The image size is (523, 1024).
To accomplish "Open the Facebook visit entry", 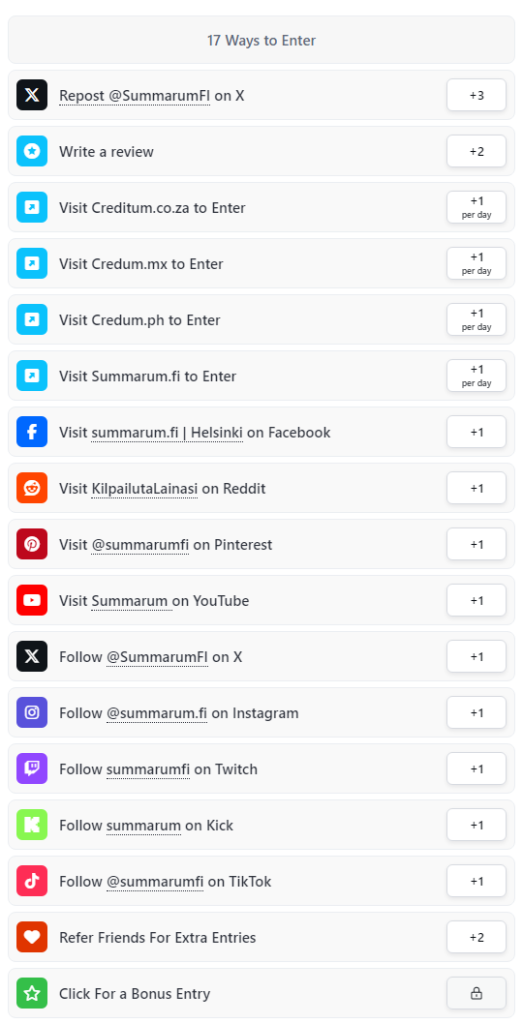I will 261,432.
